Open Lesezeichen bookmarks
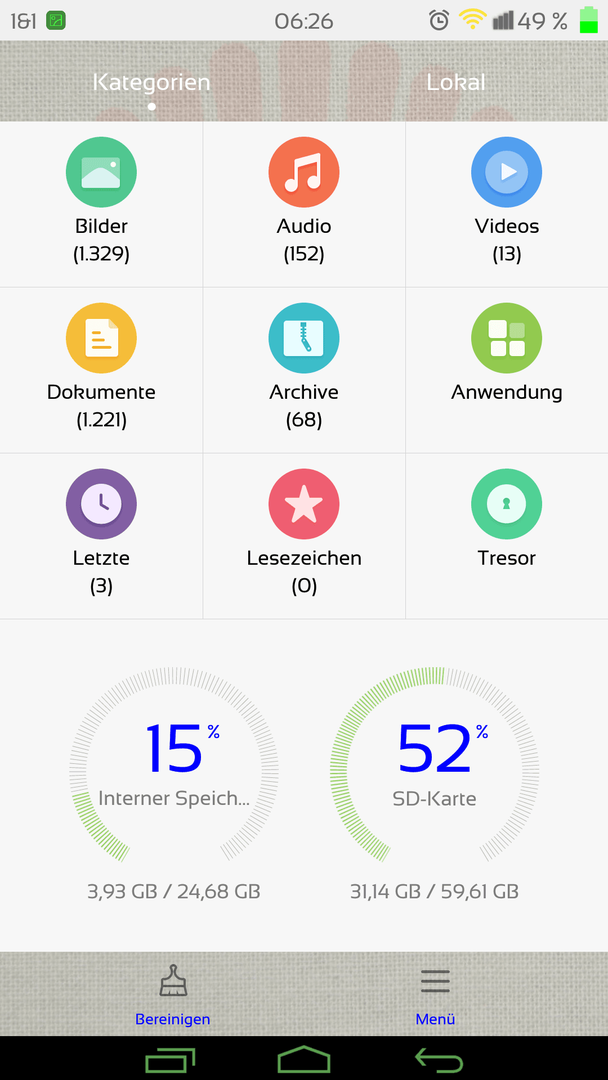 [304, 536]
